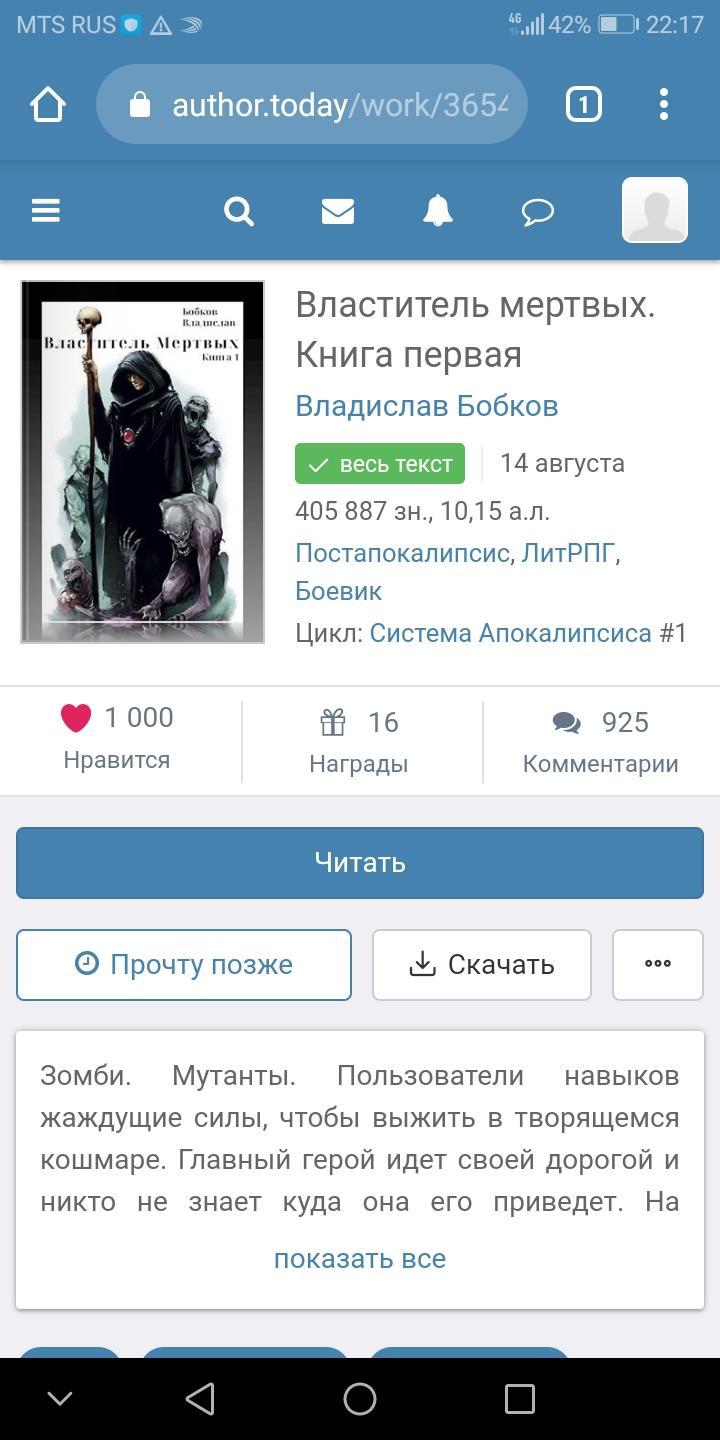Open the ЛитРПГ genre link
The height and width of the screenshot is (1440, 720).
point(567,553)
